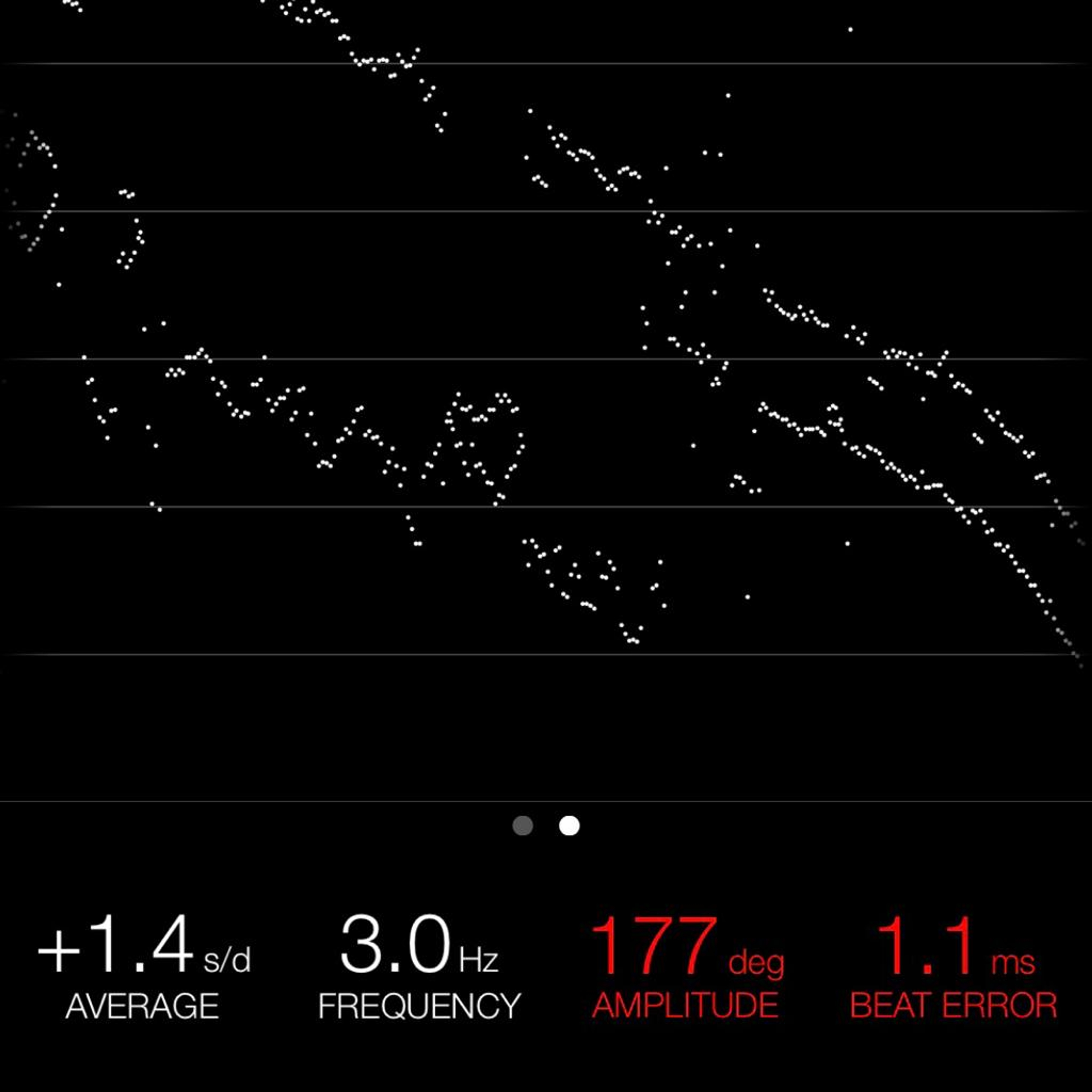Switch to the first page via gray dot
The image size is (1092, 1092).
pyautogui.click(x=522, y=826)
